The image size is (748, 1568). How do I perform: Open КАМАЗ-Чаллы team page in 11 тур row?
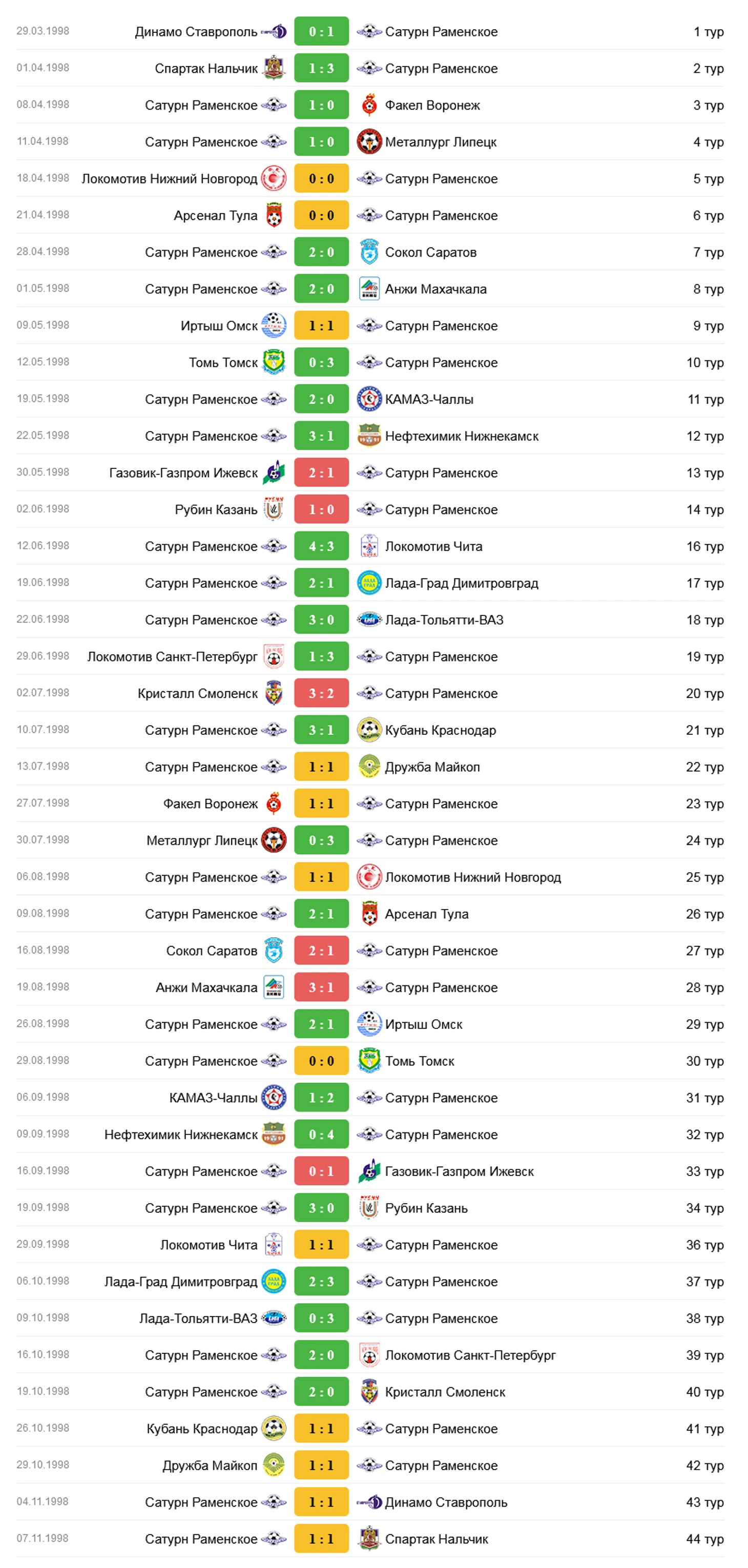pyautogui.click(x=428, y=399)
